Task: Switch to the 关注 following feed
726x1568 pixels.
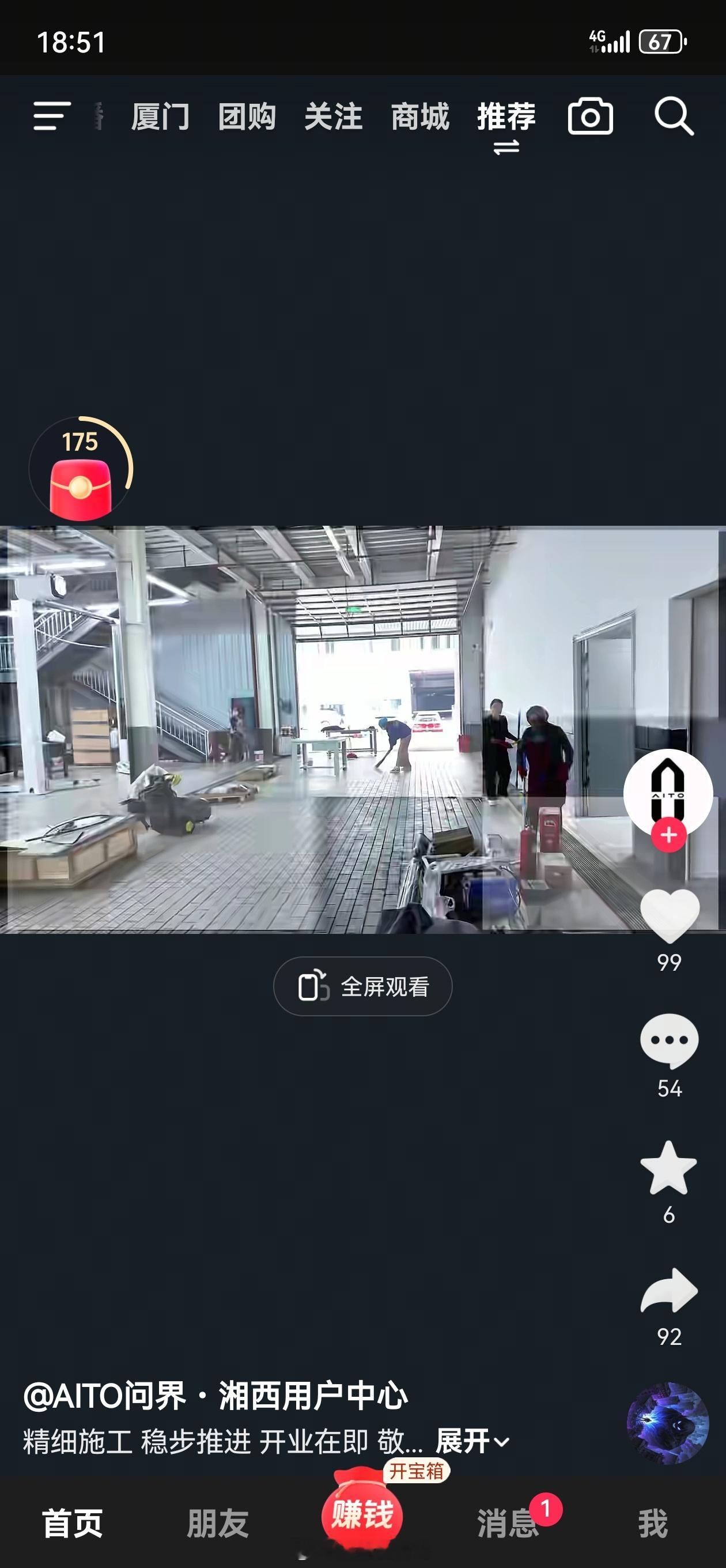Action: coord(334,117)
